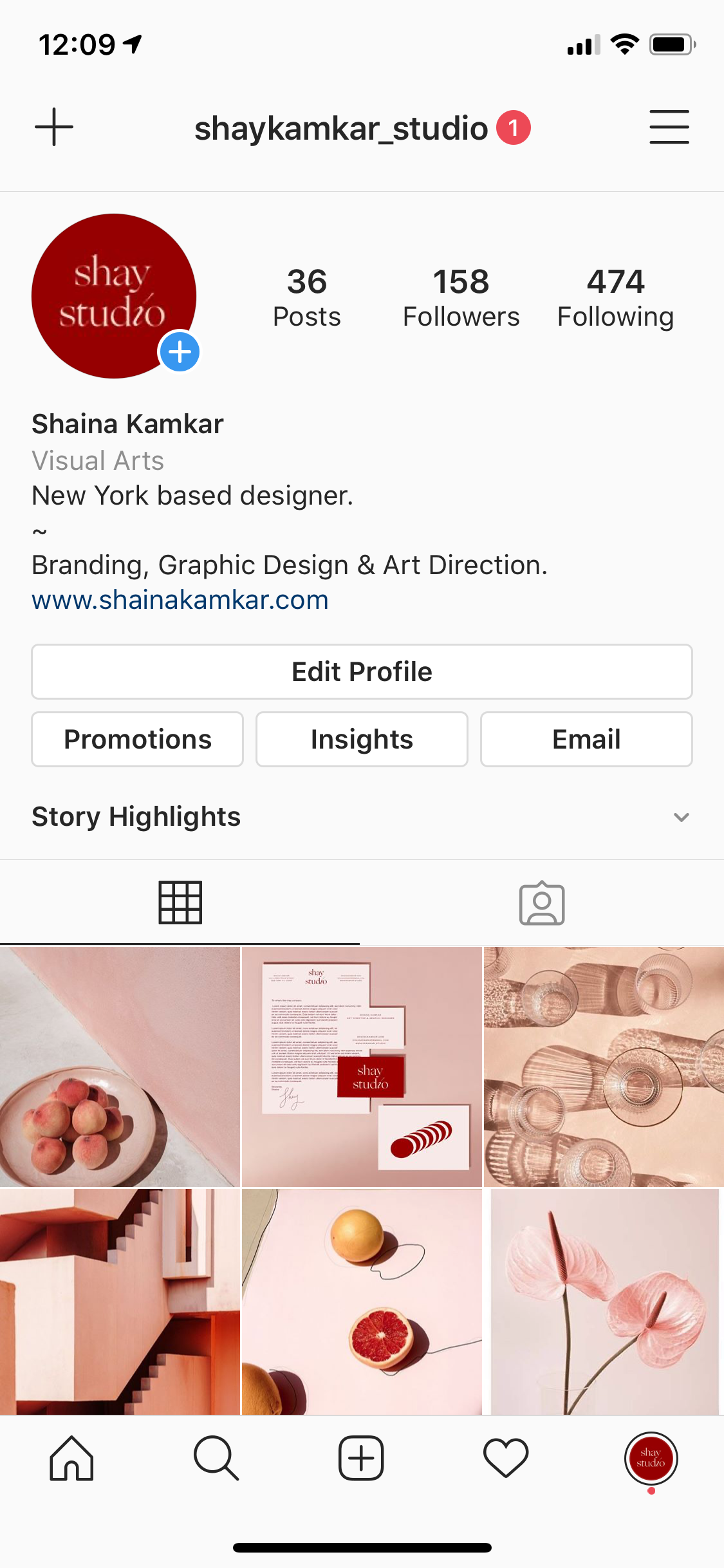Viewport: 724px width, 1568px height.
Task: Go to the home feed tab
Action: pyautogui.click(x=71, y=1458)
